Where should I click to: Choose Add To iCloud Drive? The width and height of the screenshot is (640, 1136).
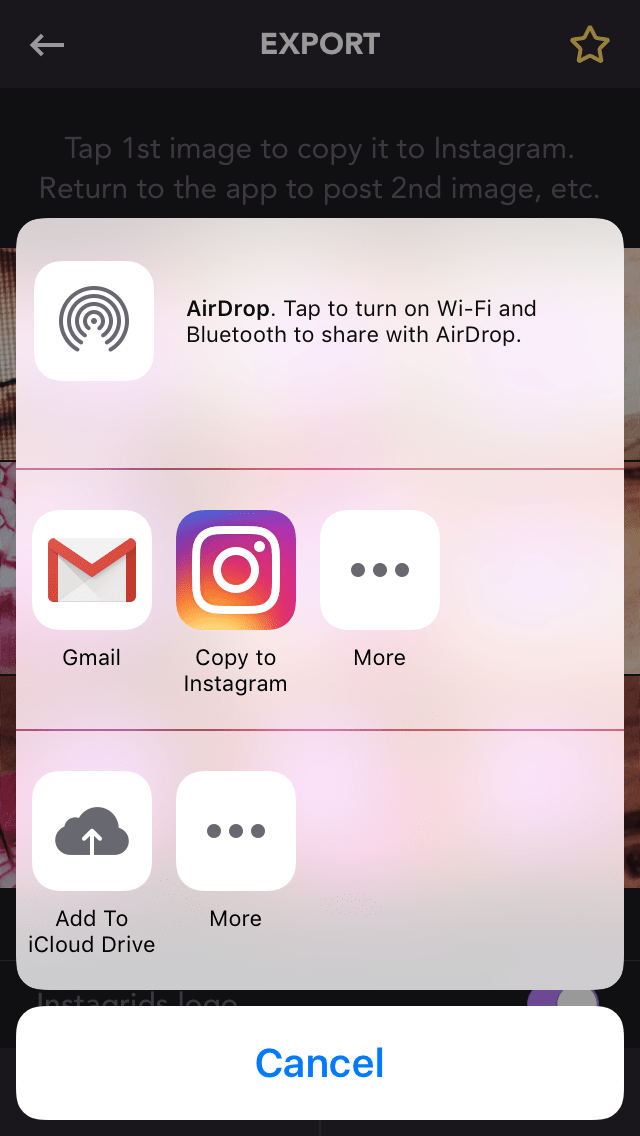92,831
